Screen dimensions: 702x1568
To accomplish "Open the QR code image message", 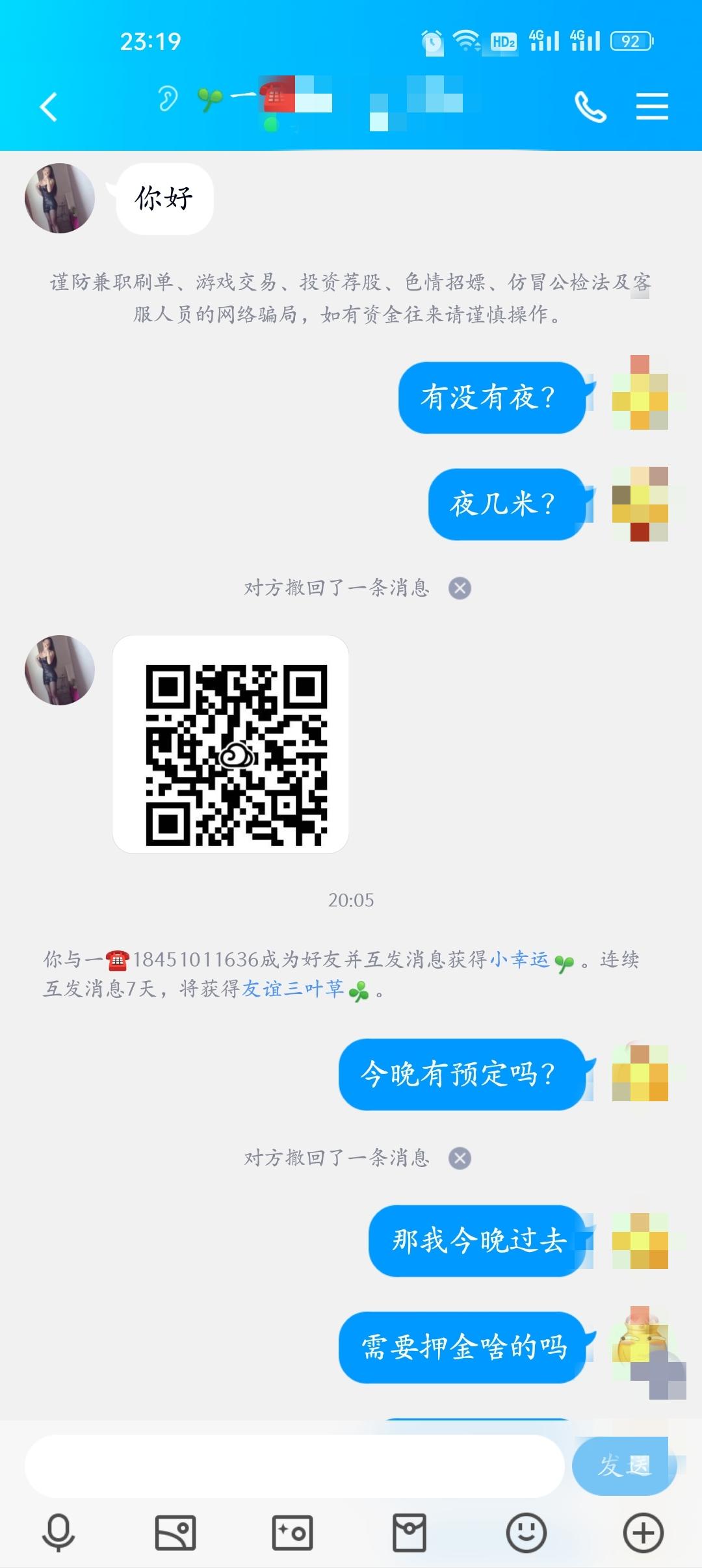I will tap(231, 744).
